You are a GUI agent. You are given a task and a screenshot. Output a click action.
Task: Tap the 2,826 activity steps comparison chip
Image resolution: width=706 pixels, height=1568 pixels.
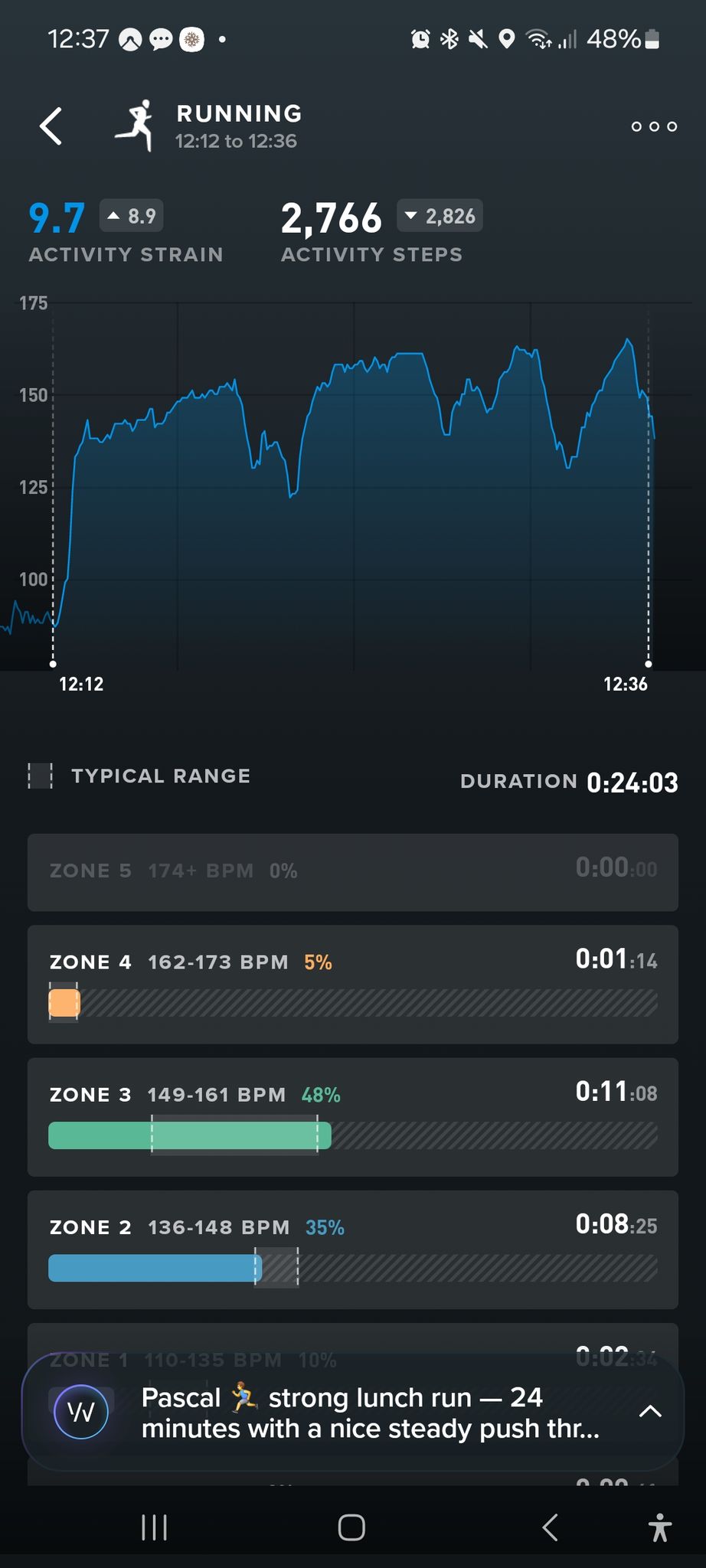(x=440, y=216)
